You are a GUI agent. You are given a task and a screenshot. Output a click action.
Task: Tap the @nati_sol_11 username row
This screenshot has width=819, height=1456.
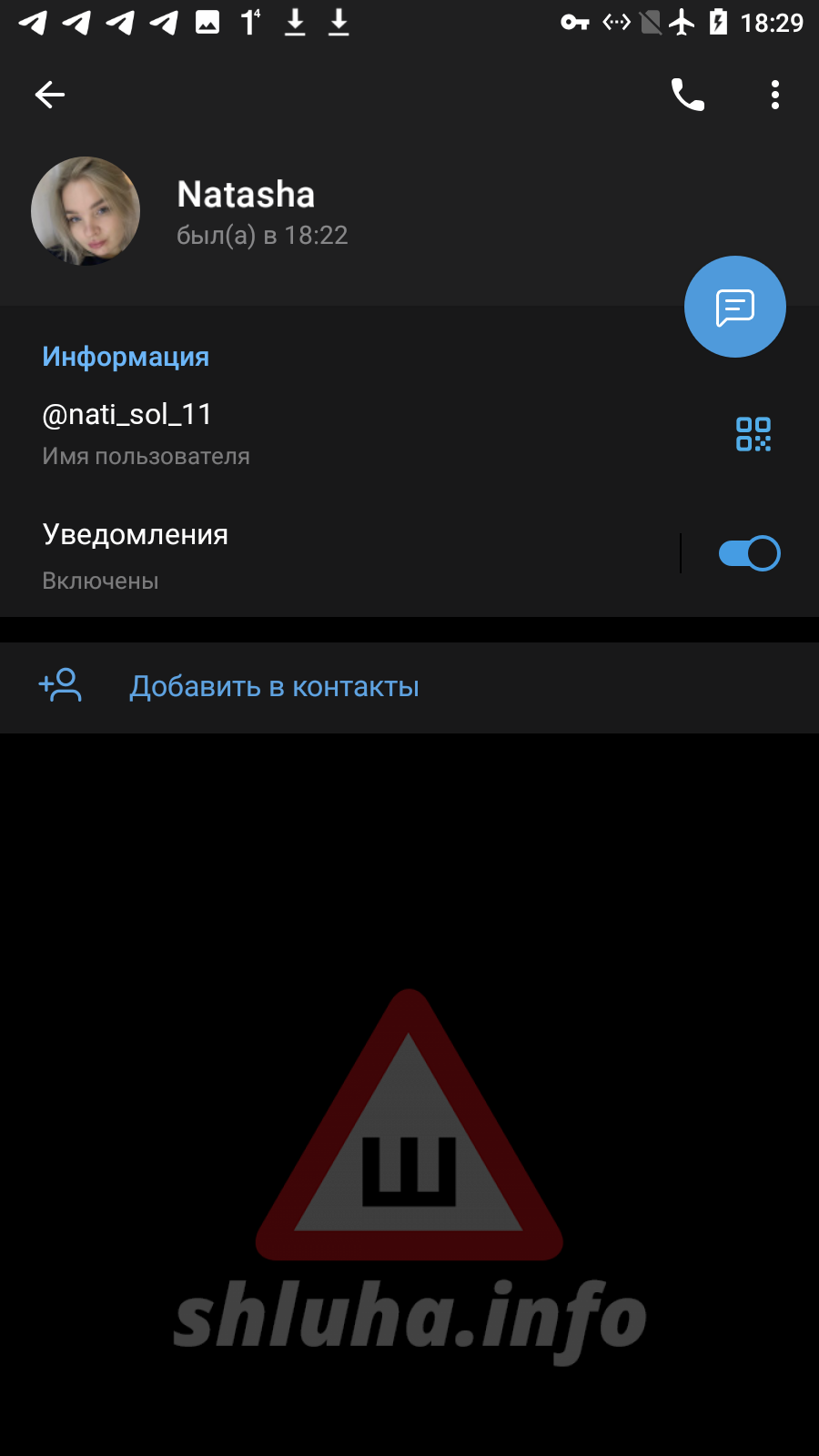(x=273, y=433)
